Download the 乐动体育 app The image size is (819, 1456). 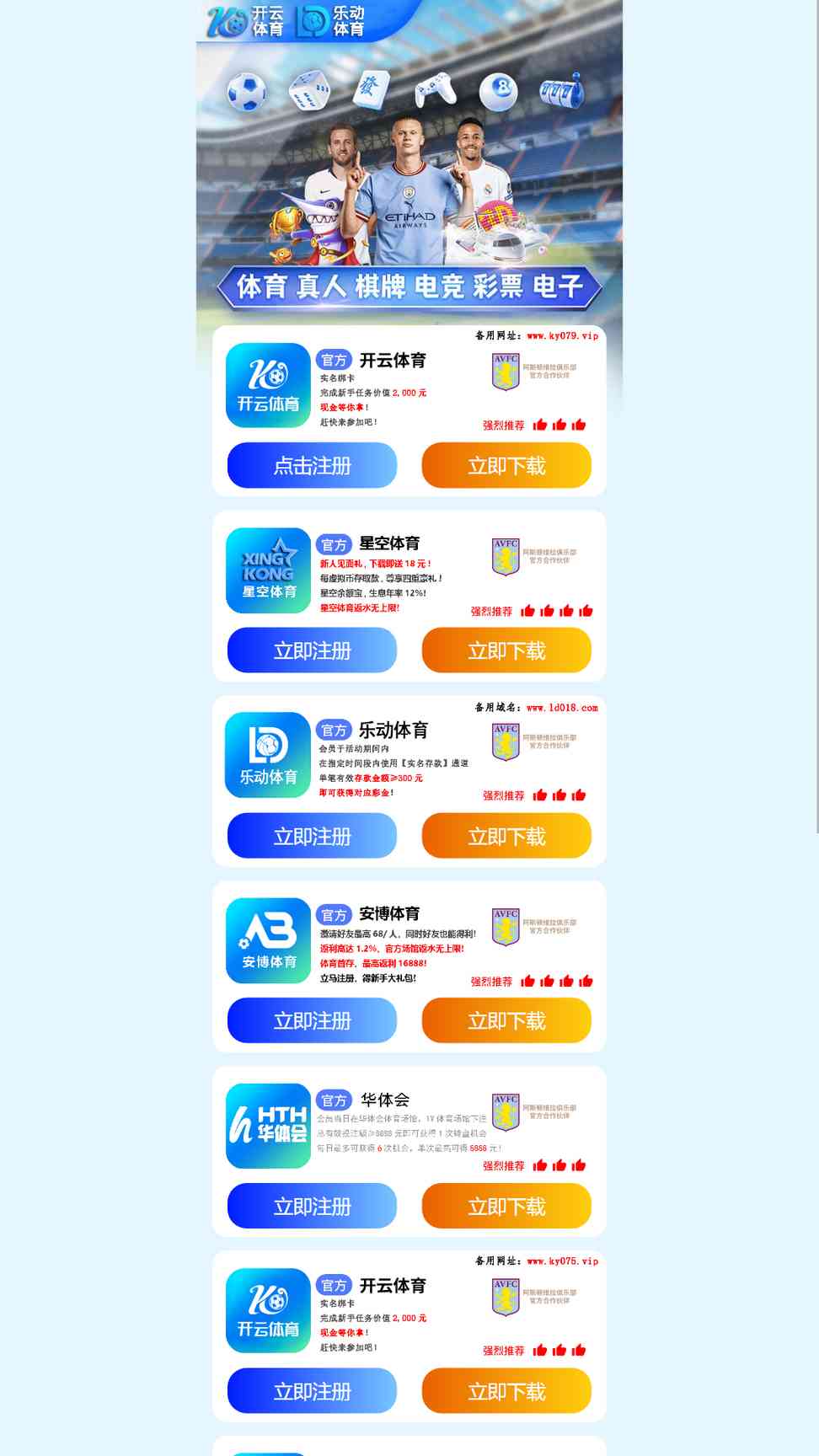click(506, 836)
